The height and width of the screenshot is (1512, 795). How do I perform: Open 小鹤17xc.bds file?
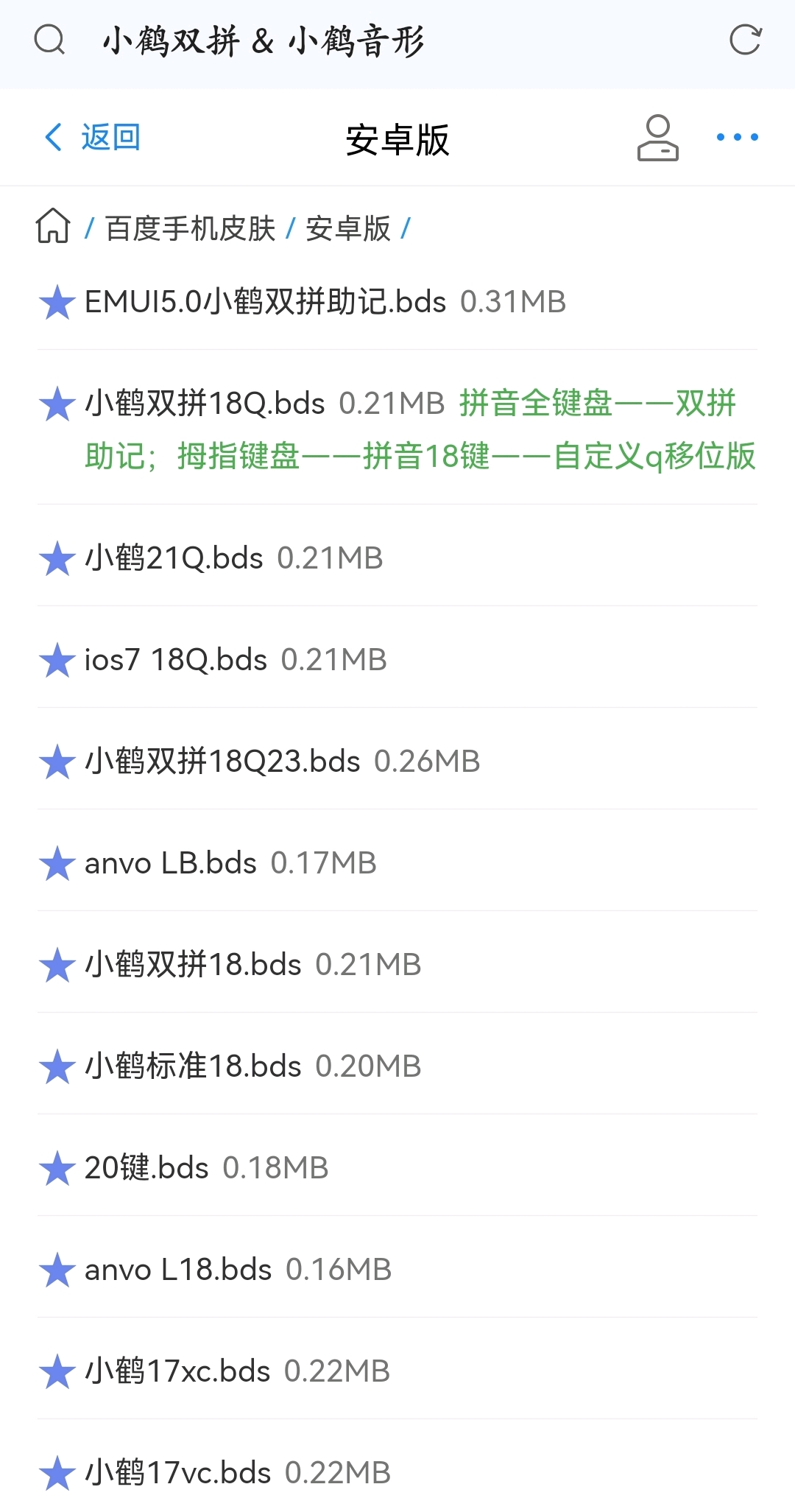point(177,1371)
